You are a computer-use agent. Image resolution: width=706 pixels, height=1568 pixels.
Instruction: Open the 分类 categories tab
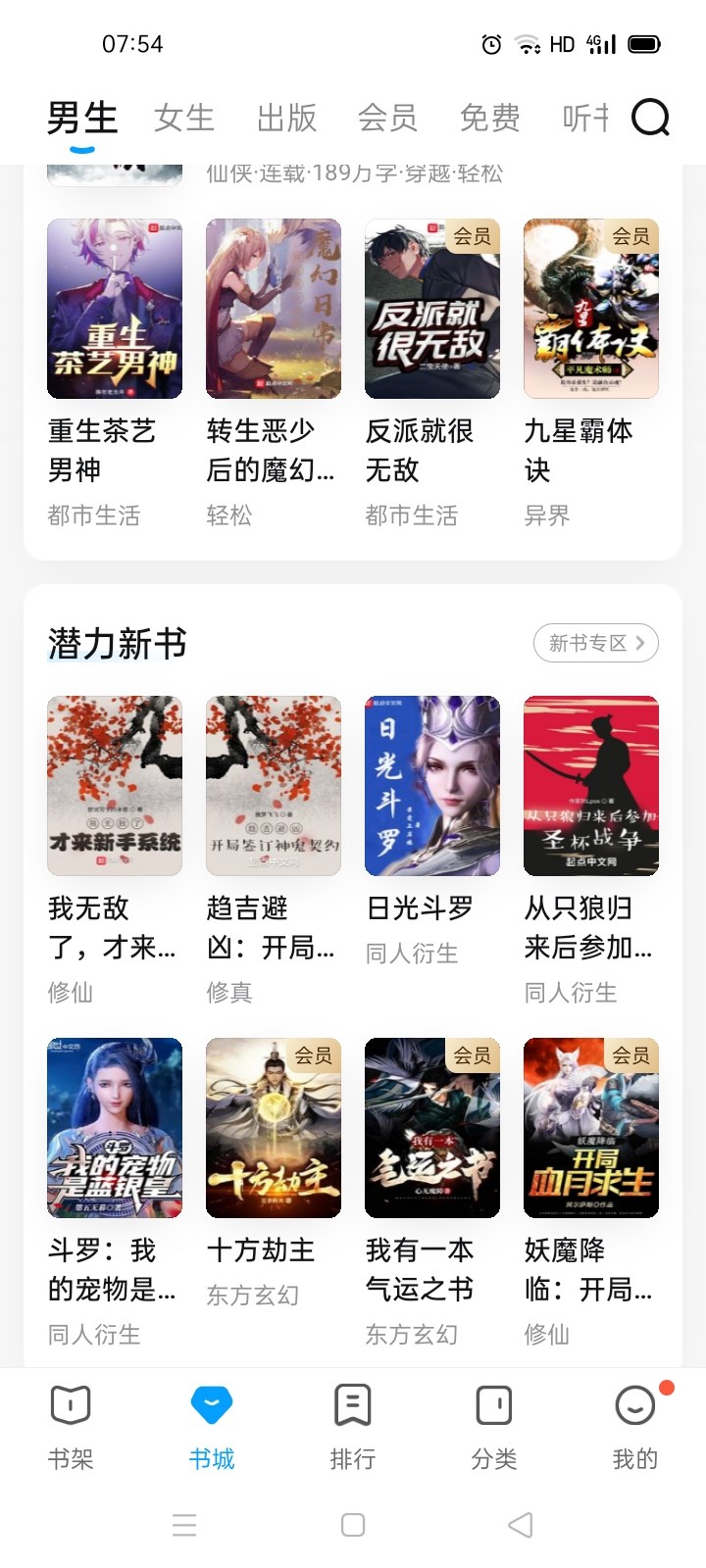(494, 1427)
